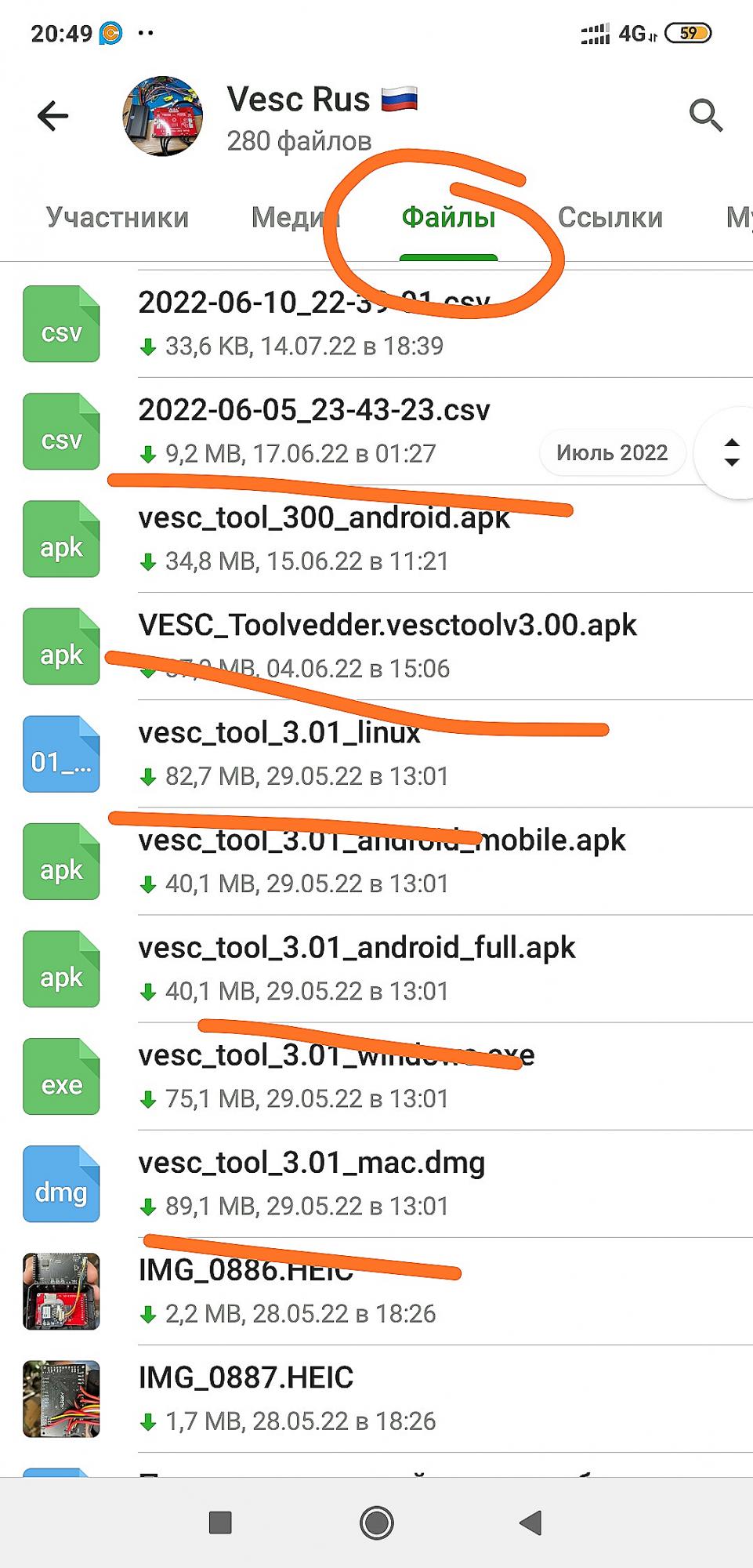Open the 75,1 MB exe file

(335, 1076)
